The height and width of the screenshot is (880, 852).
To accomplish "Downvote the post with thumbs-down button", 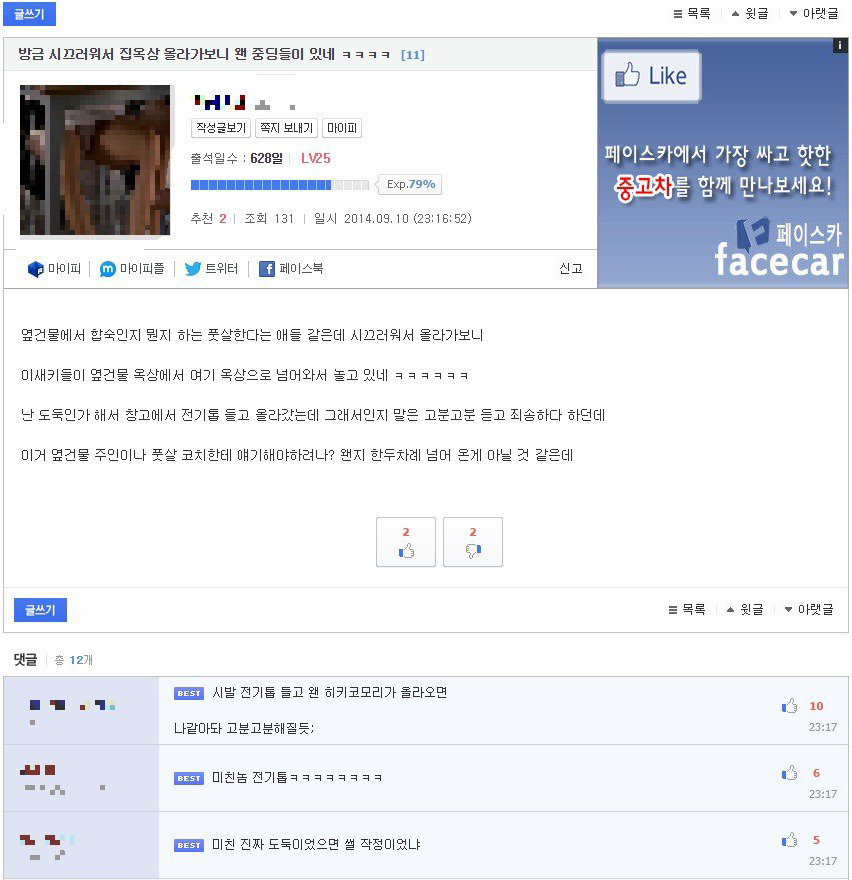I will click(x=472, y=543).
